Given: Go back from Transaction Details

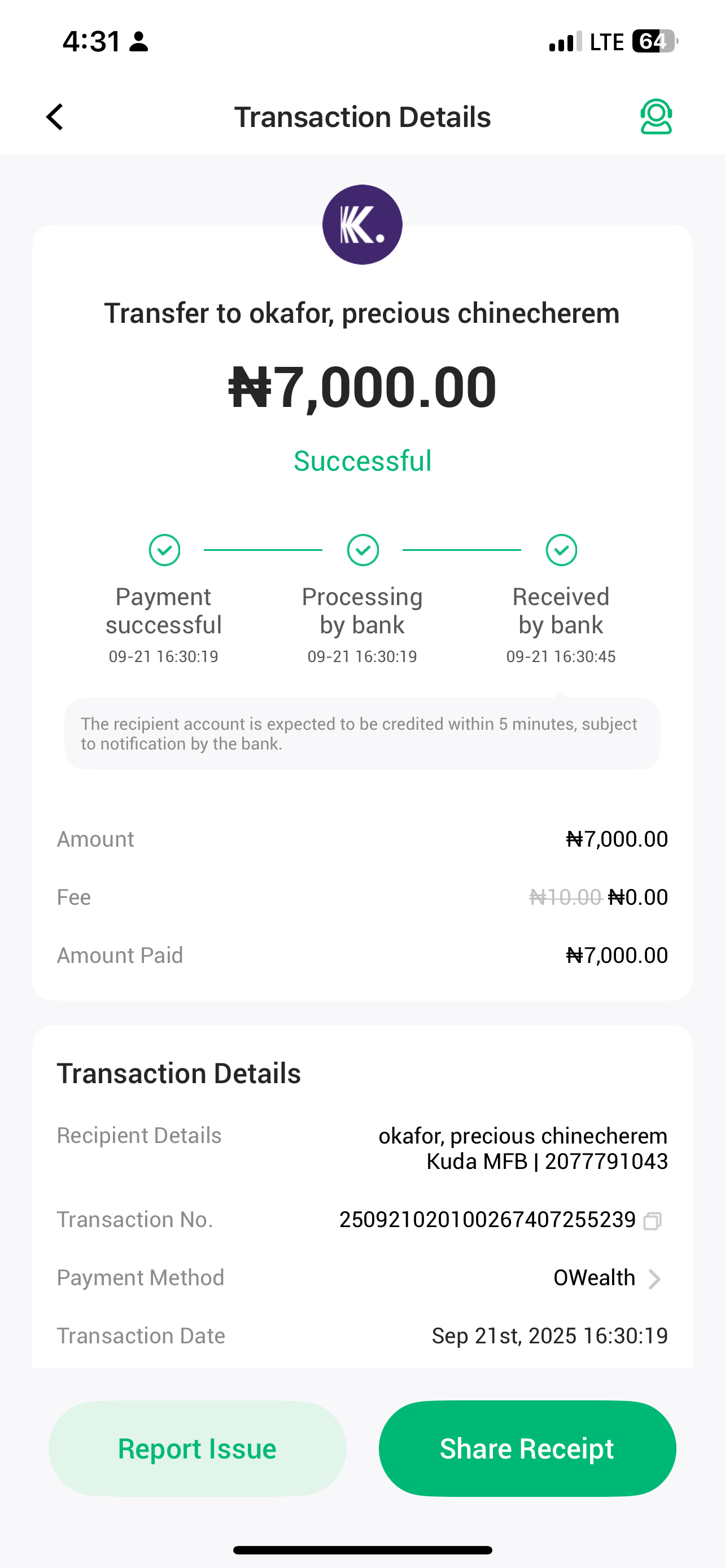Looking at the screenshot, I should click(55, 117).
